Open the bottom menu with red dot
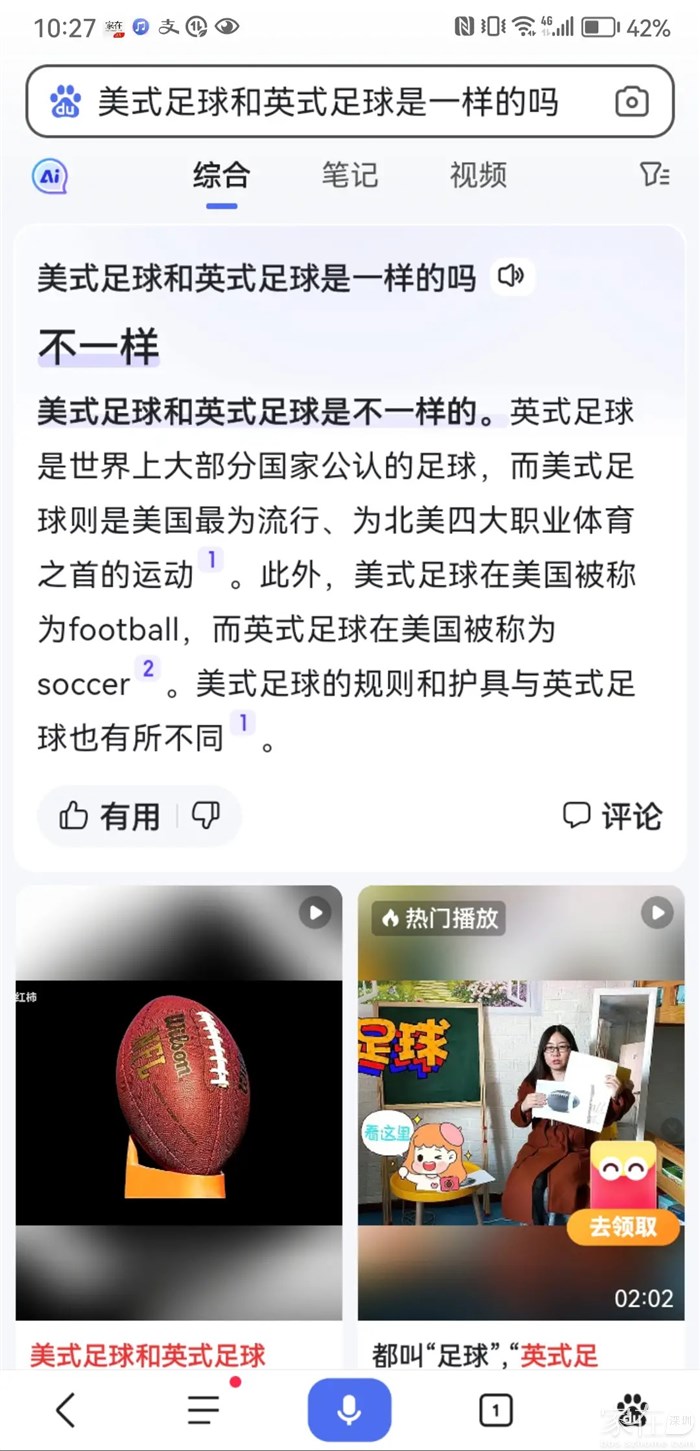This screenshot has width=700, height=1451. tap(204, 1410)
